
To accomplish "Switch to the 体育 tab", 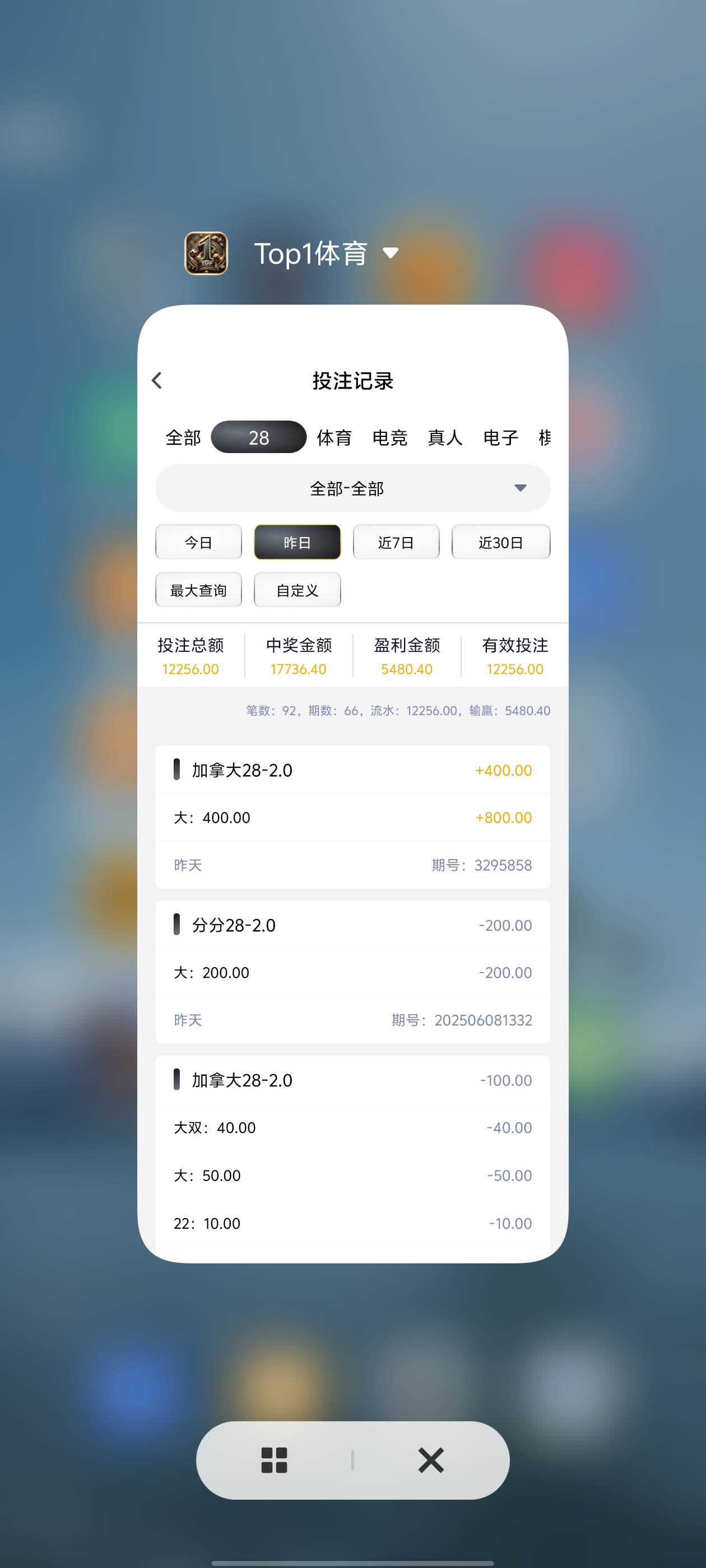I will coord(334,437).
